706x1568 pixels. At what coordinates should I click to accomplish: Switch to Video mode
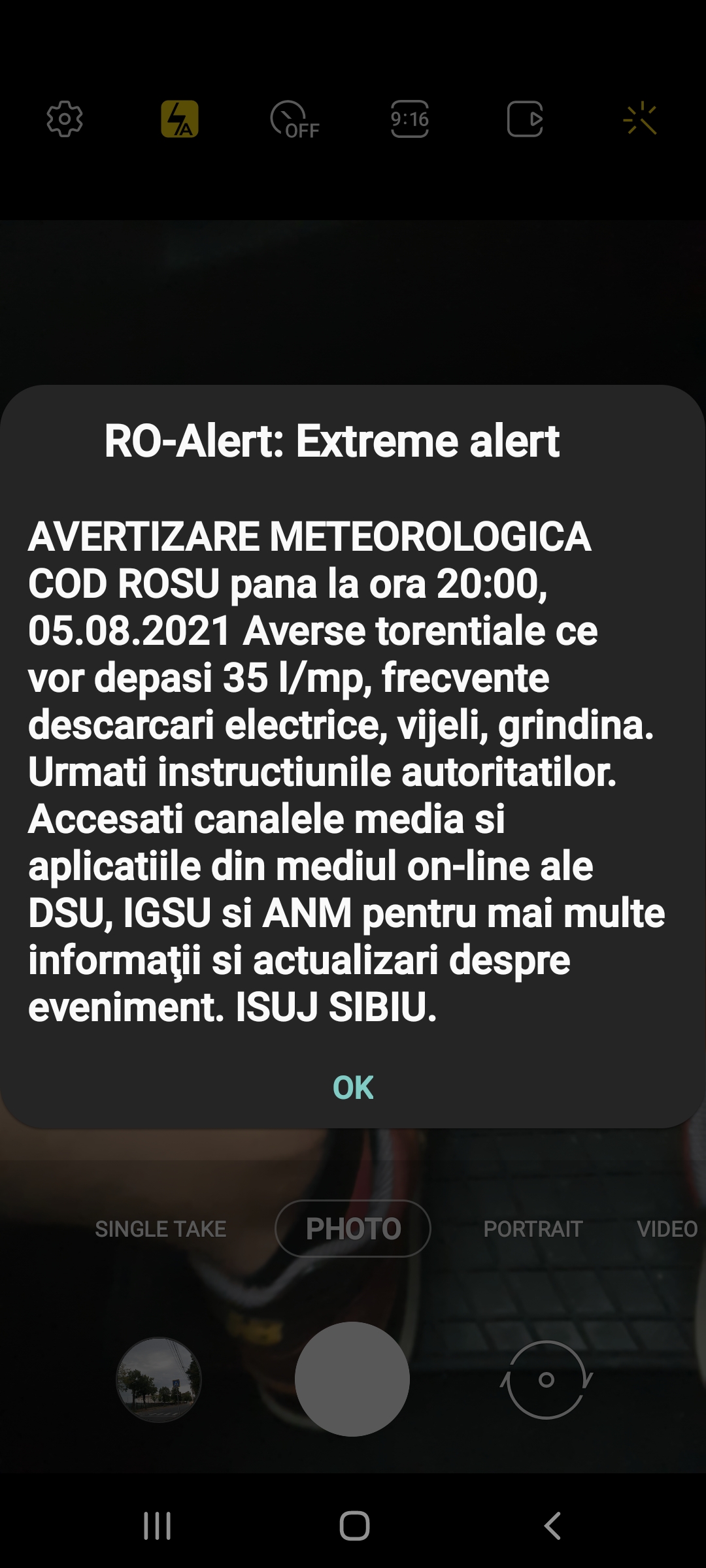667,1229
